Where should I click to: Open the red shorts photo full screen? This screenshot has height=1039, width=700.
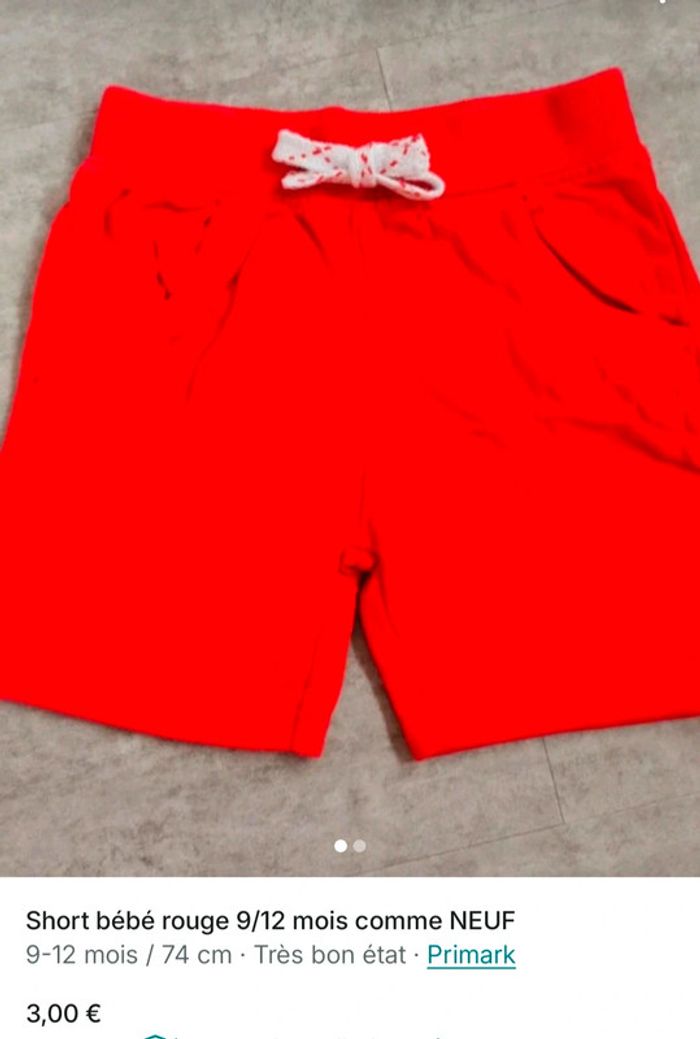coord(350,420)
